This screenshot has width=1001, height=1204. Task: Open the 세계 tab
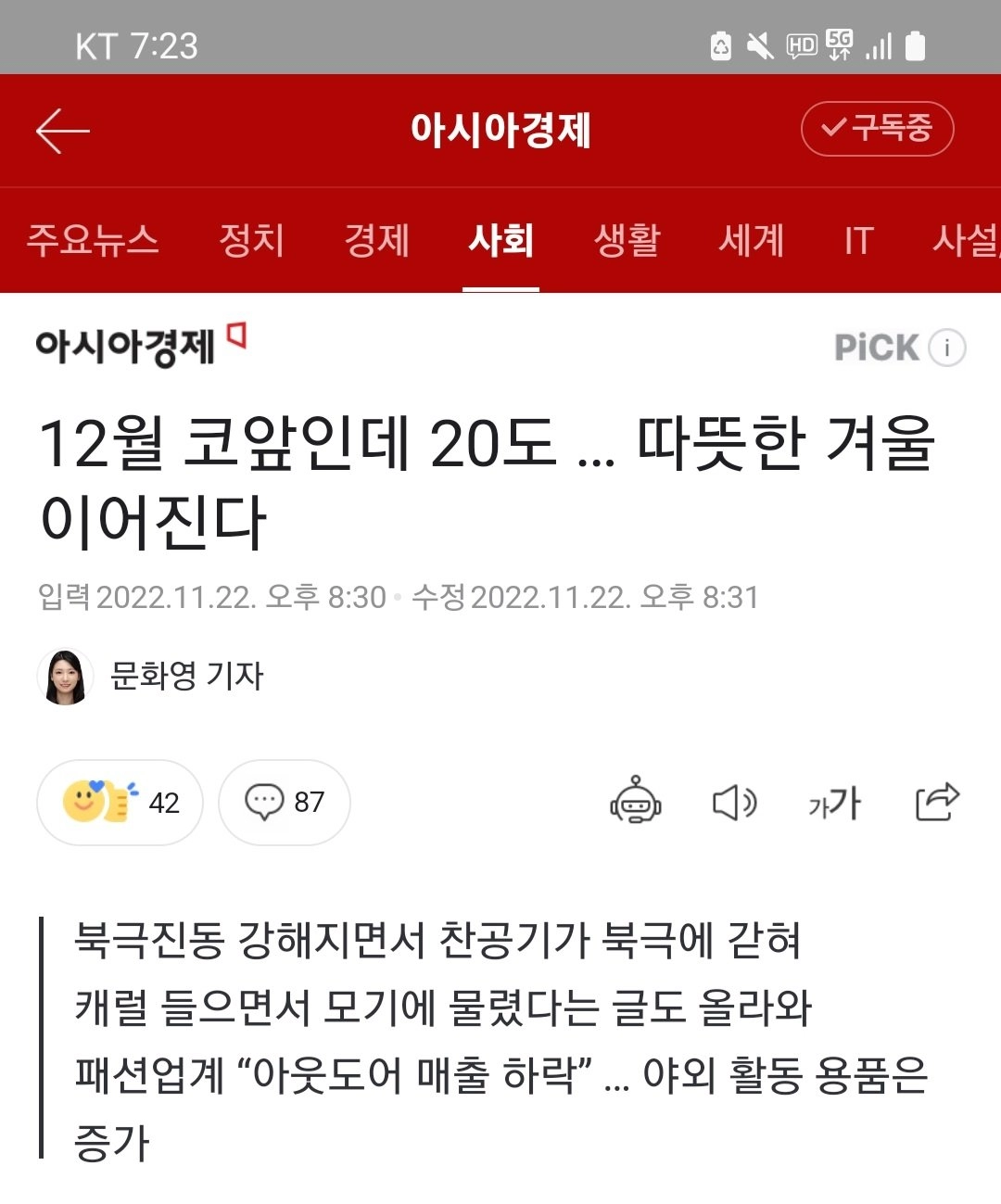pyautogui.click(x=752, y=240)
